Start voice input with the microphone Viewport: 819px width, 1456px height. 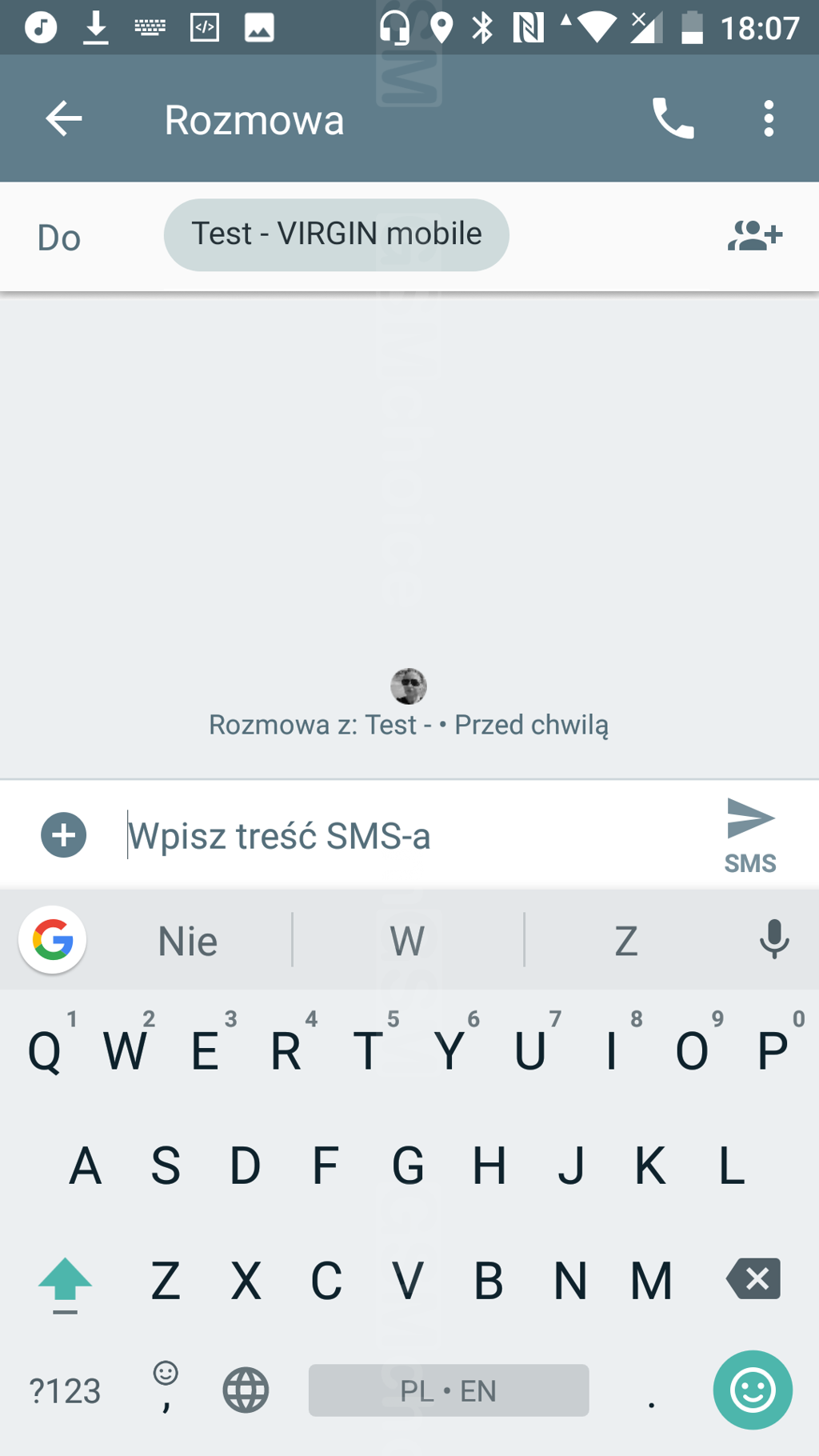(773, 939)
